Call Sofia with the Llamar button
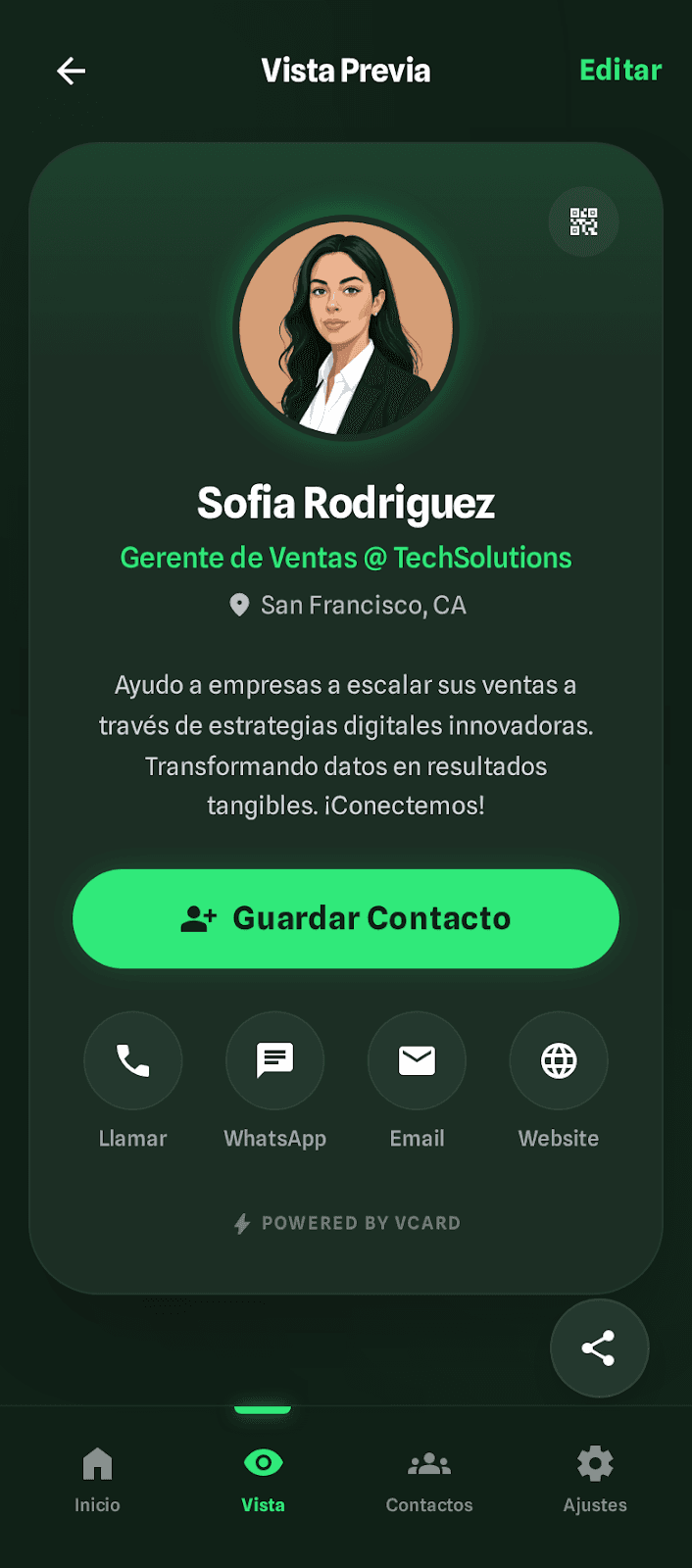Screen dimensions: 692x1568 (x=133, y=1060)
